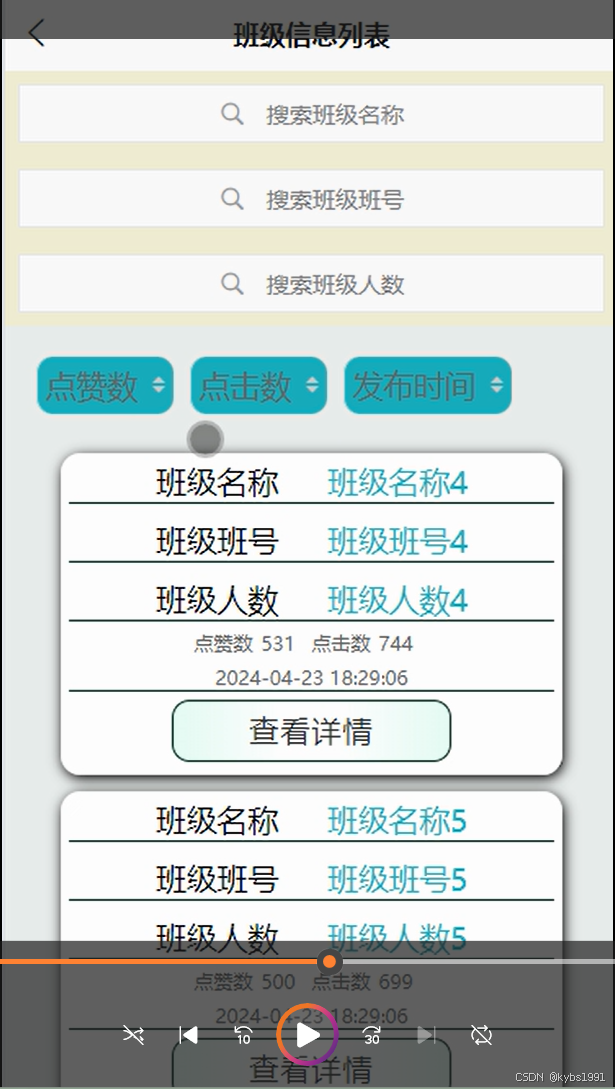Image resolution: width=615 pixels, height=1089 pixels.
Task: Open 查看详情 for 班级名称4
Action: [x=312, y=731]
